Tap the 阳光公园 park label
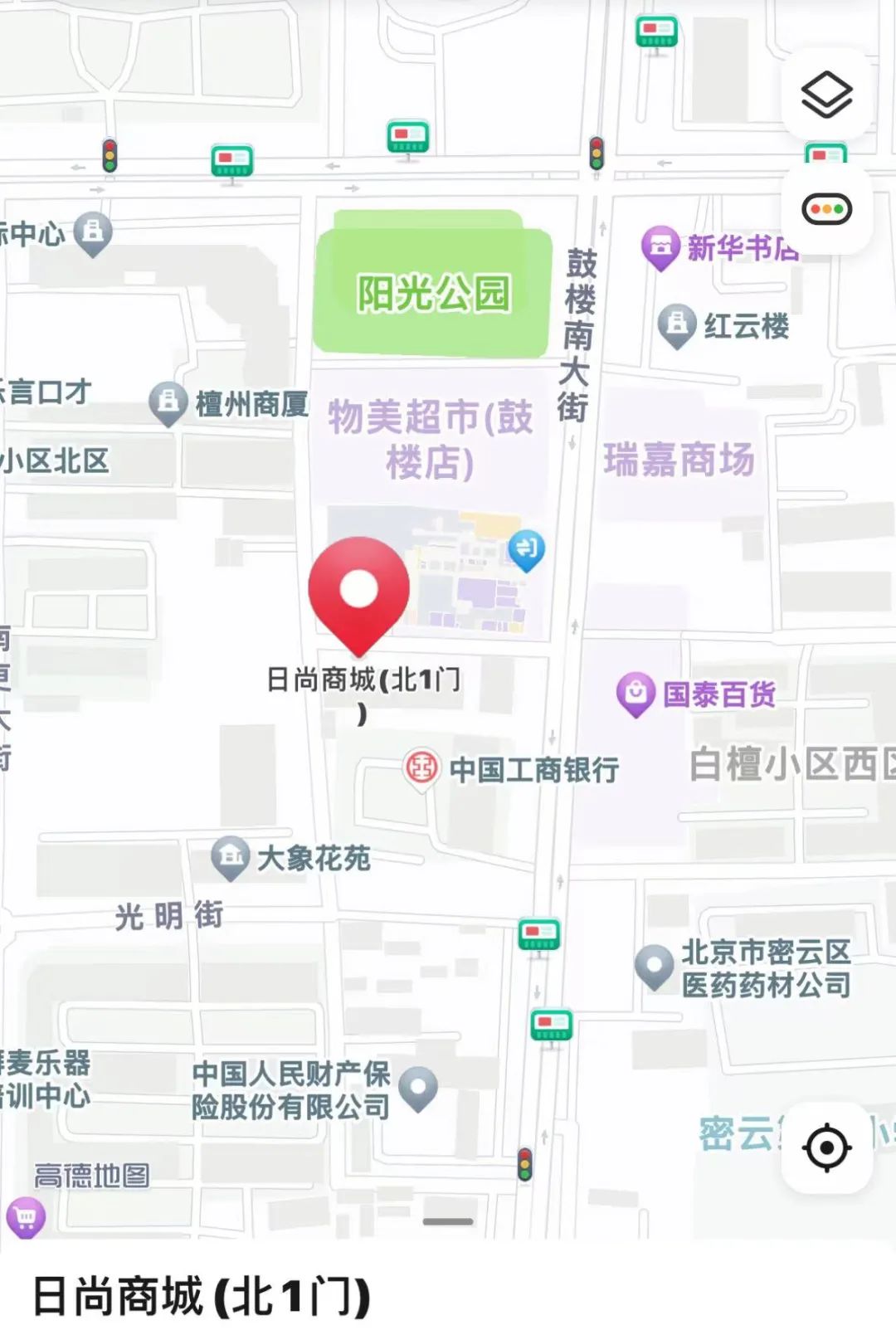896x1330 pixels. [432, 293]
